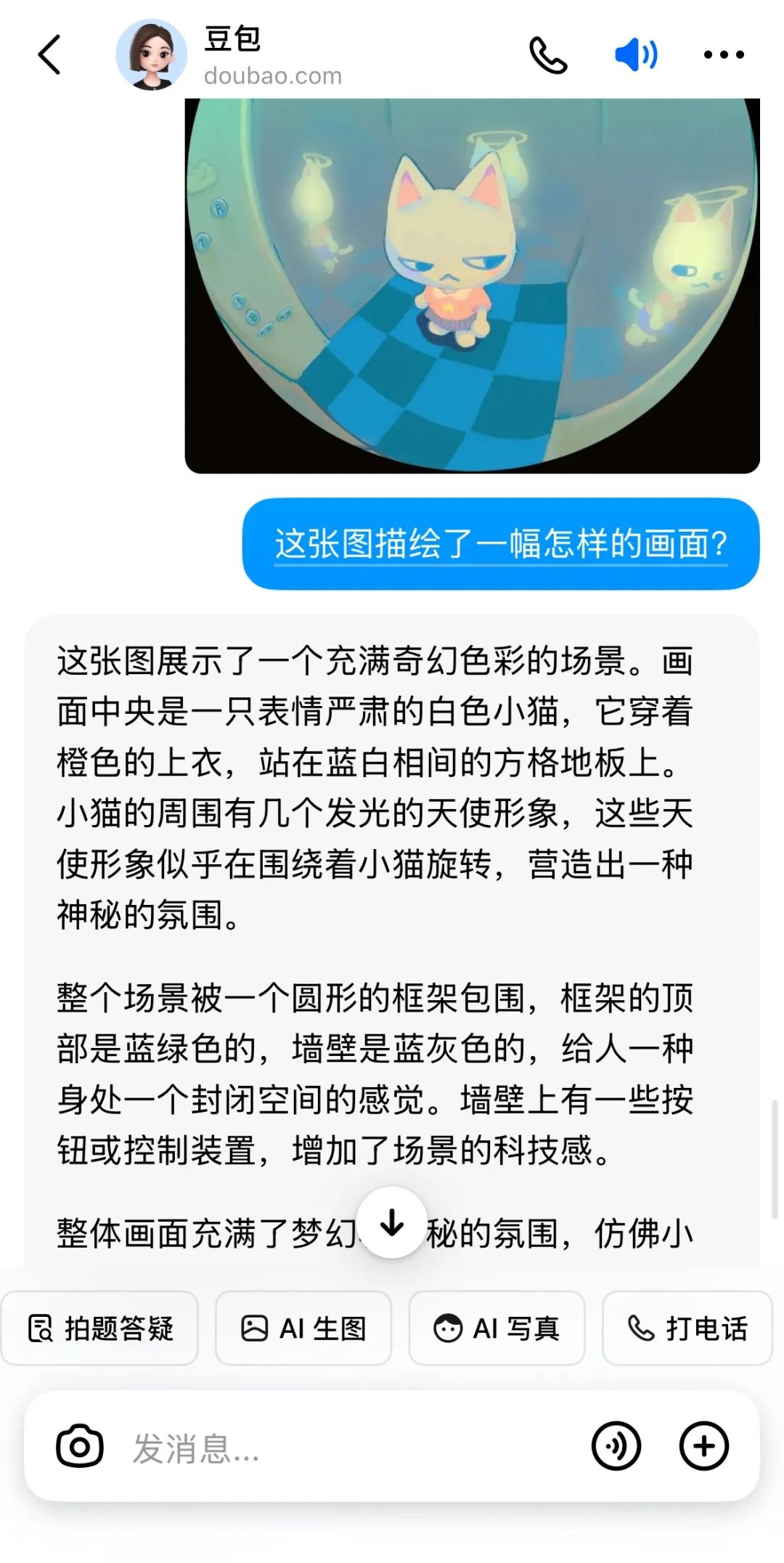The image size is (784, 1563).
Task: Choose the AI 写真 chip
Action: point(497,1328)
